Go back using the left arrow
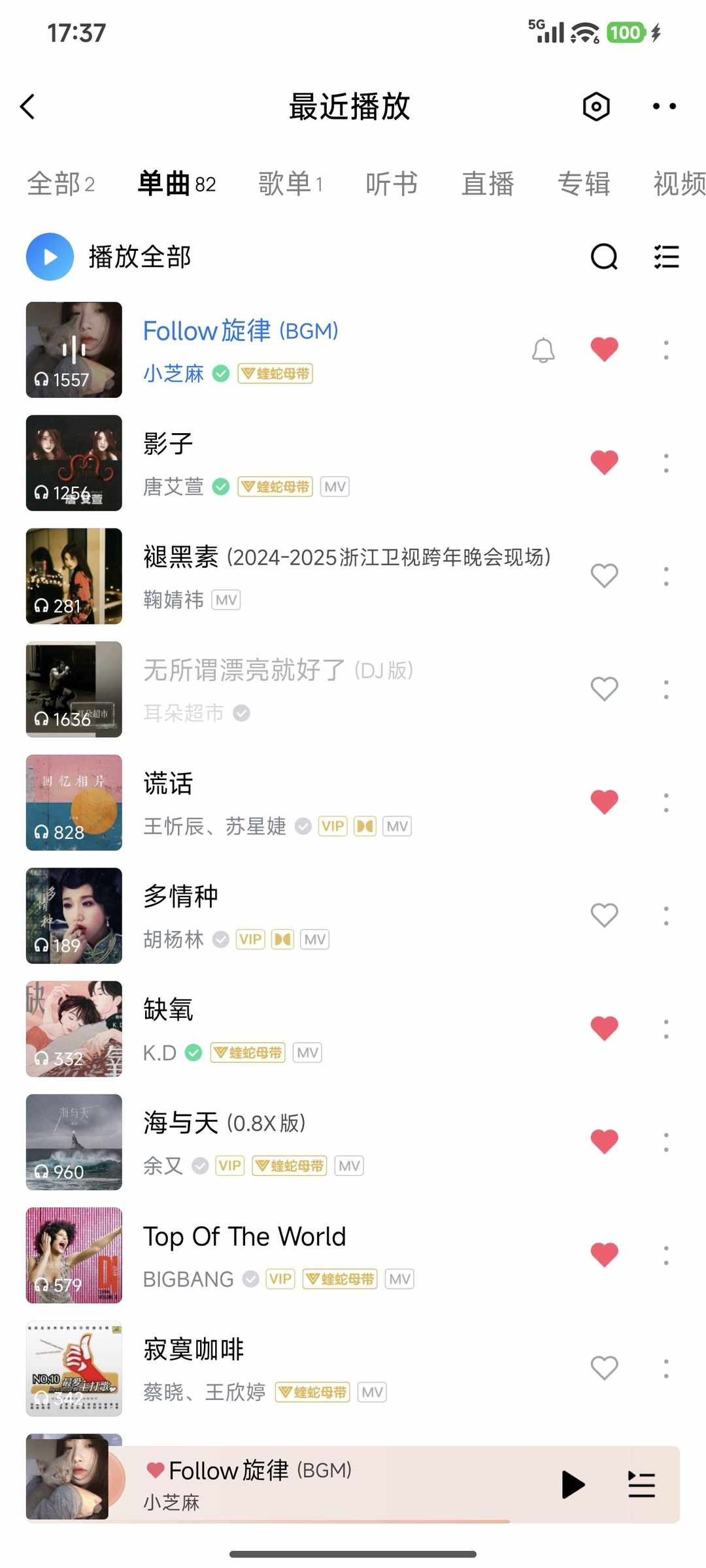The height and width of the screenshot is (1568, 706). tap(27, 106)
